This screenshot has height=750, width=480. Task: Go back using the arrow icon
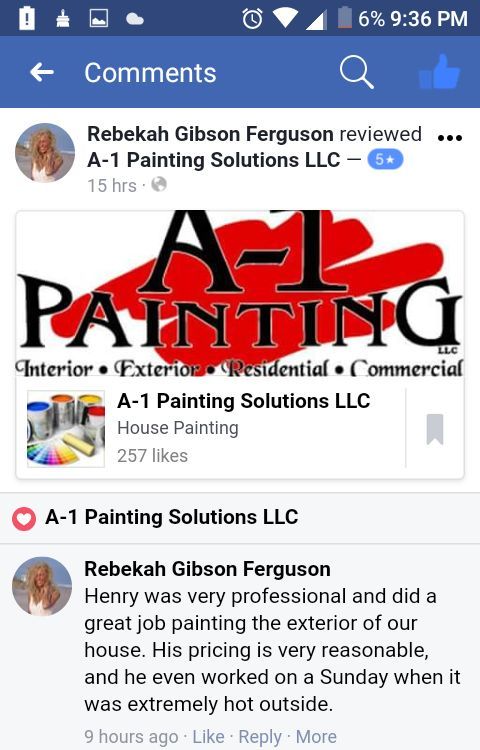pyautogui.click(x=42, y=73)
